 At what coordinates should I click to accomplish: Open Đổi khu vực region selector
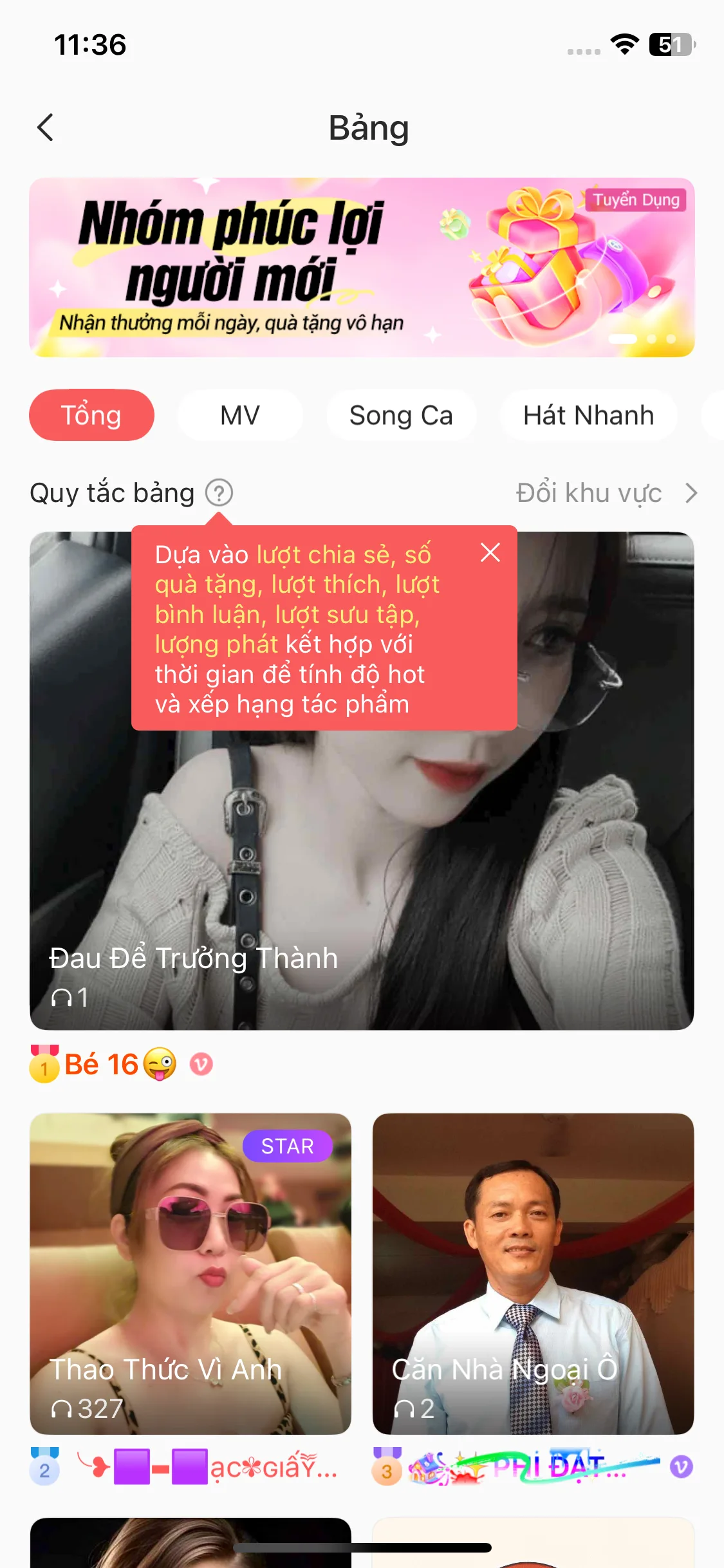(589, 493)
